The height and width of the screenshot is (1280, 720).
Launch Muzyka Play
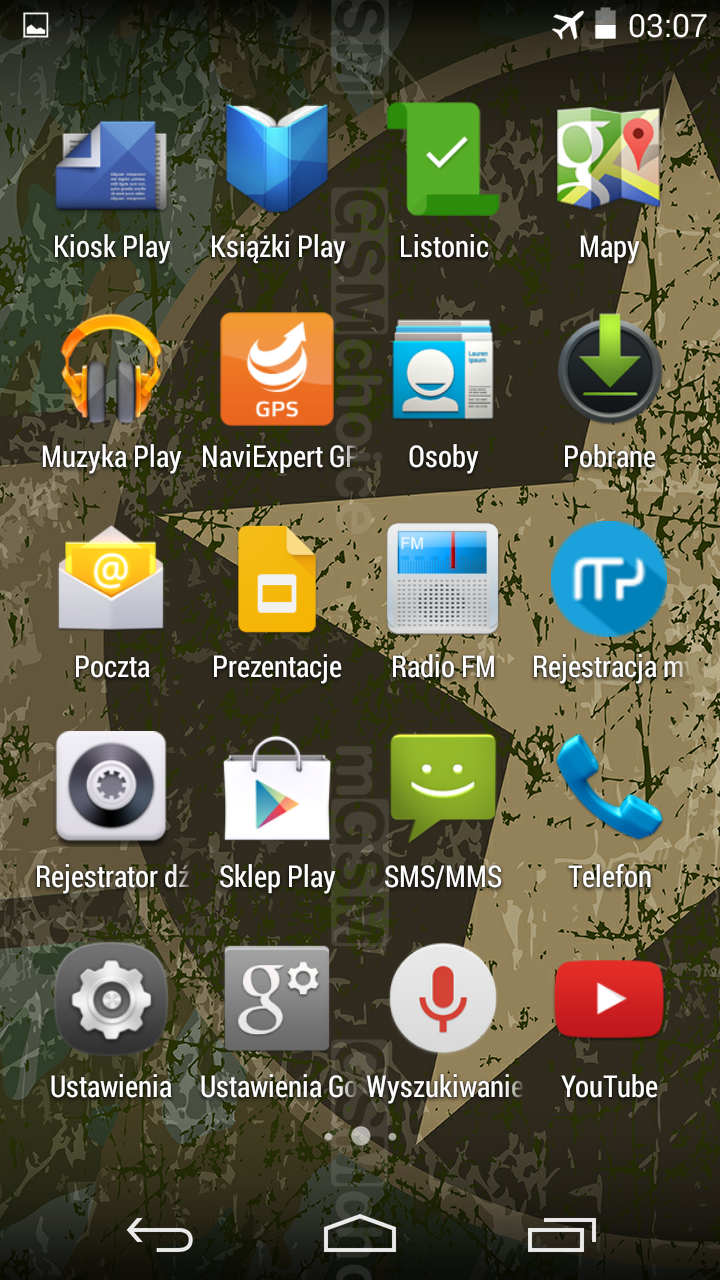coord(111,372)
